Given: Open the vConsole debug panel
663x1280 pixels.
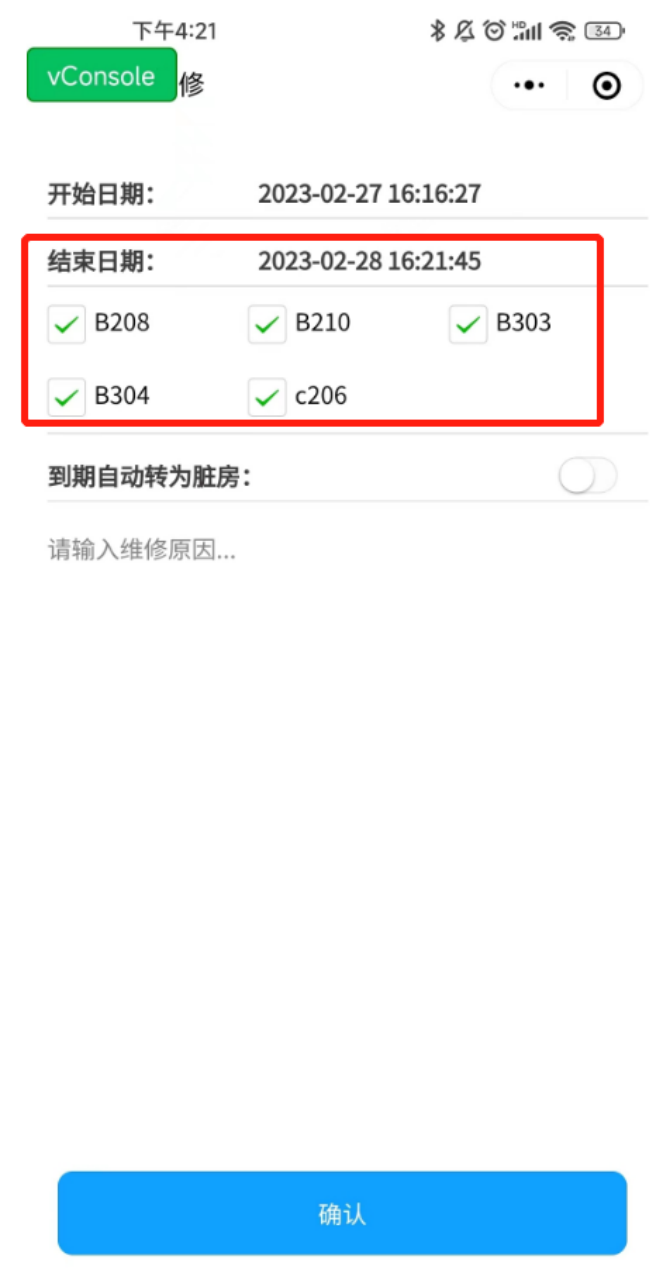Looking at the screenshot, I should (x=101, y=75).
